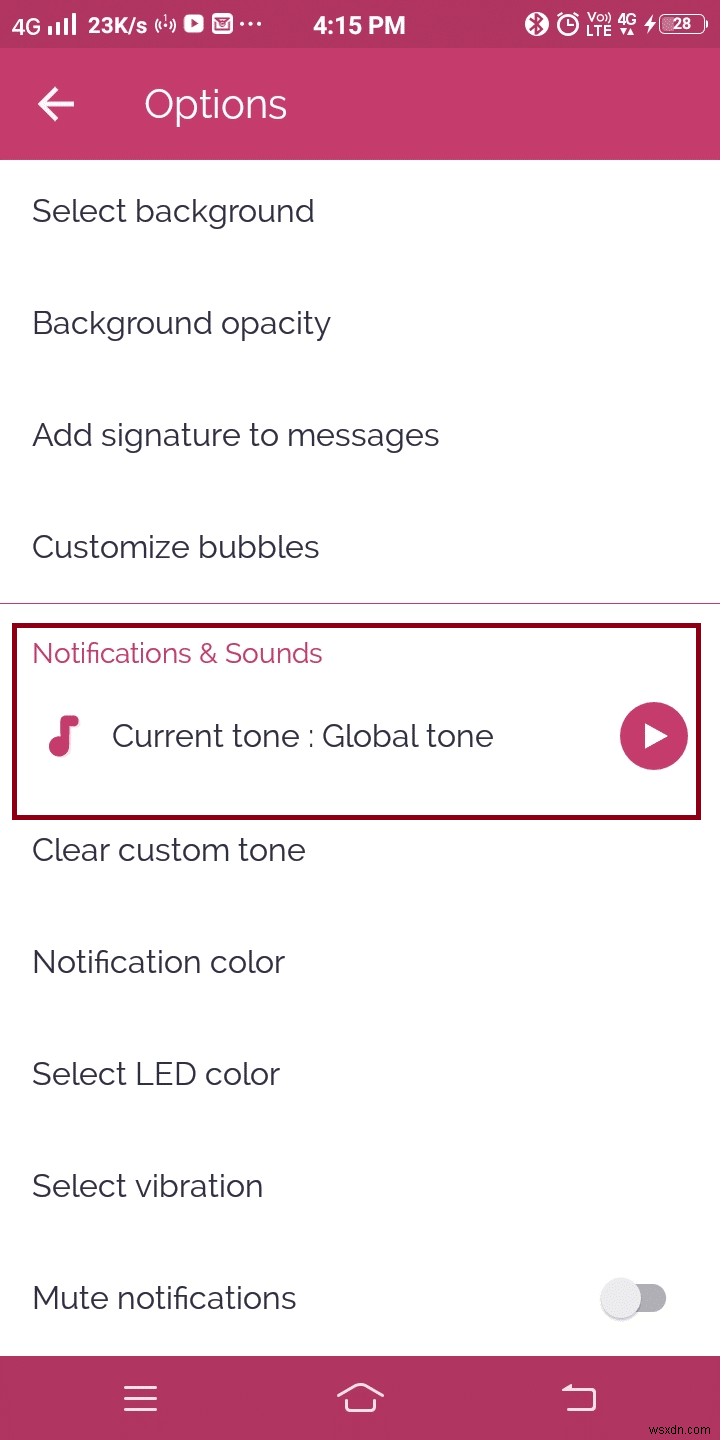The width and height of the screenshot is (722, 1440).
Task: Open Customize bubbles option
Action: (x=175, y=548)
